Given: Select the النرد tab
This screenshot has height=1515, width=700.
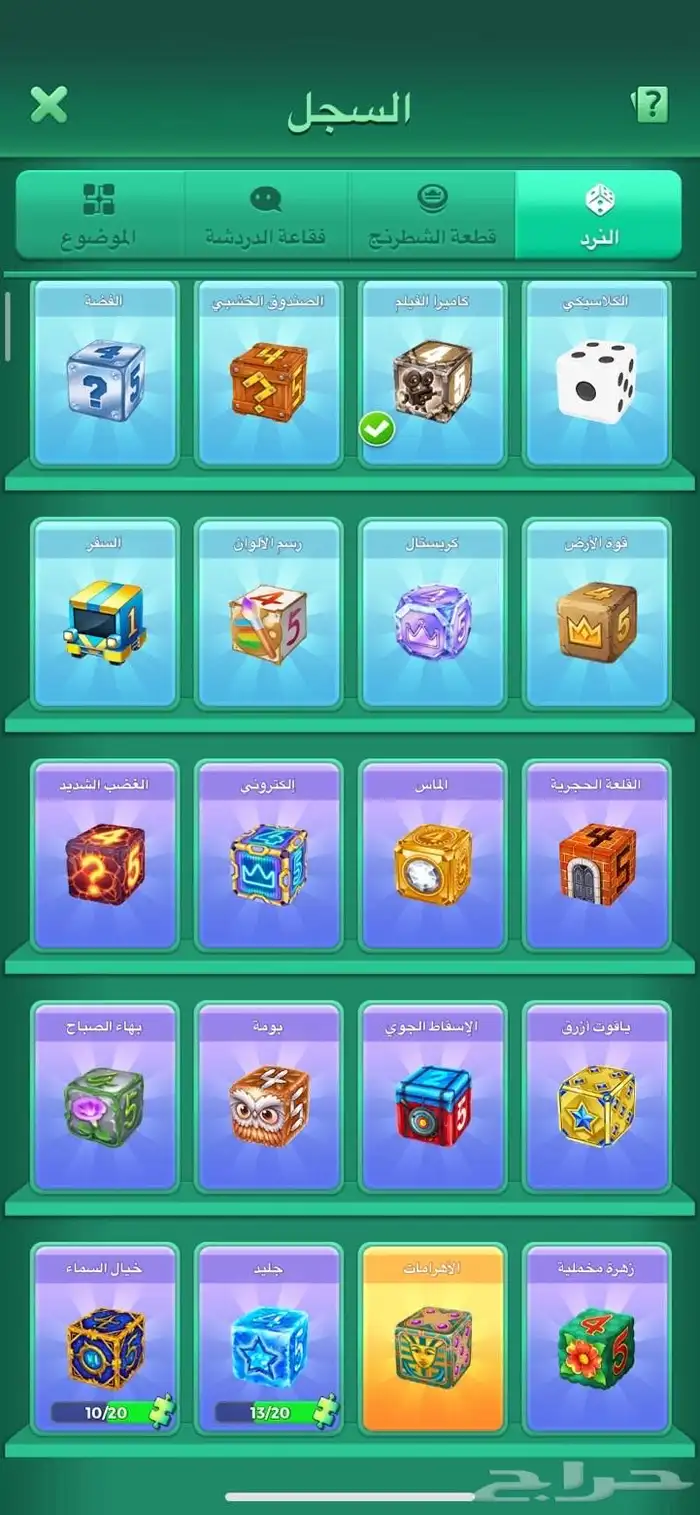Looking at the screenshot, I should tap(598, 215).
